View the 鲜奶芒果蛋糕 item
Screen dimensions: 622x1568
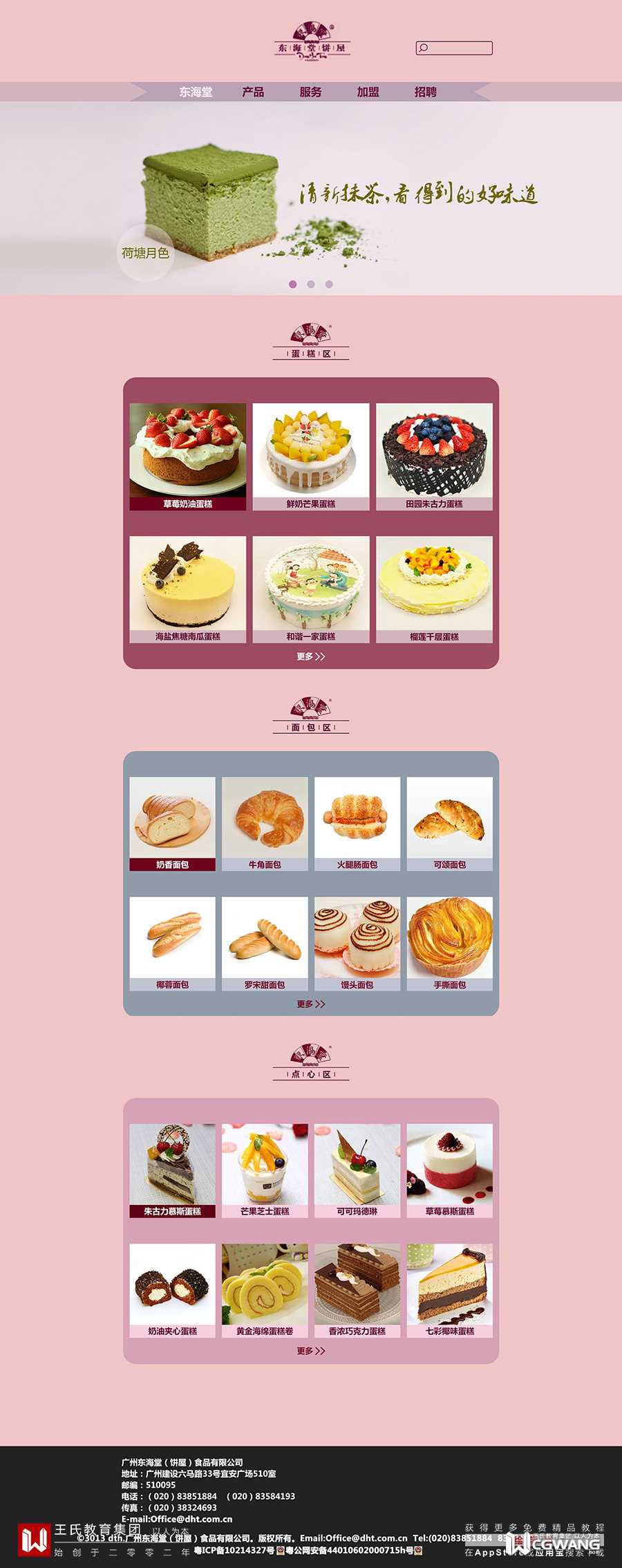tap(310, 456)
